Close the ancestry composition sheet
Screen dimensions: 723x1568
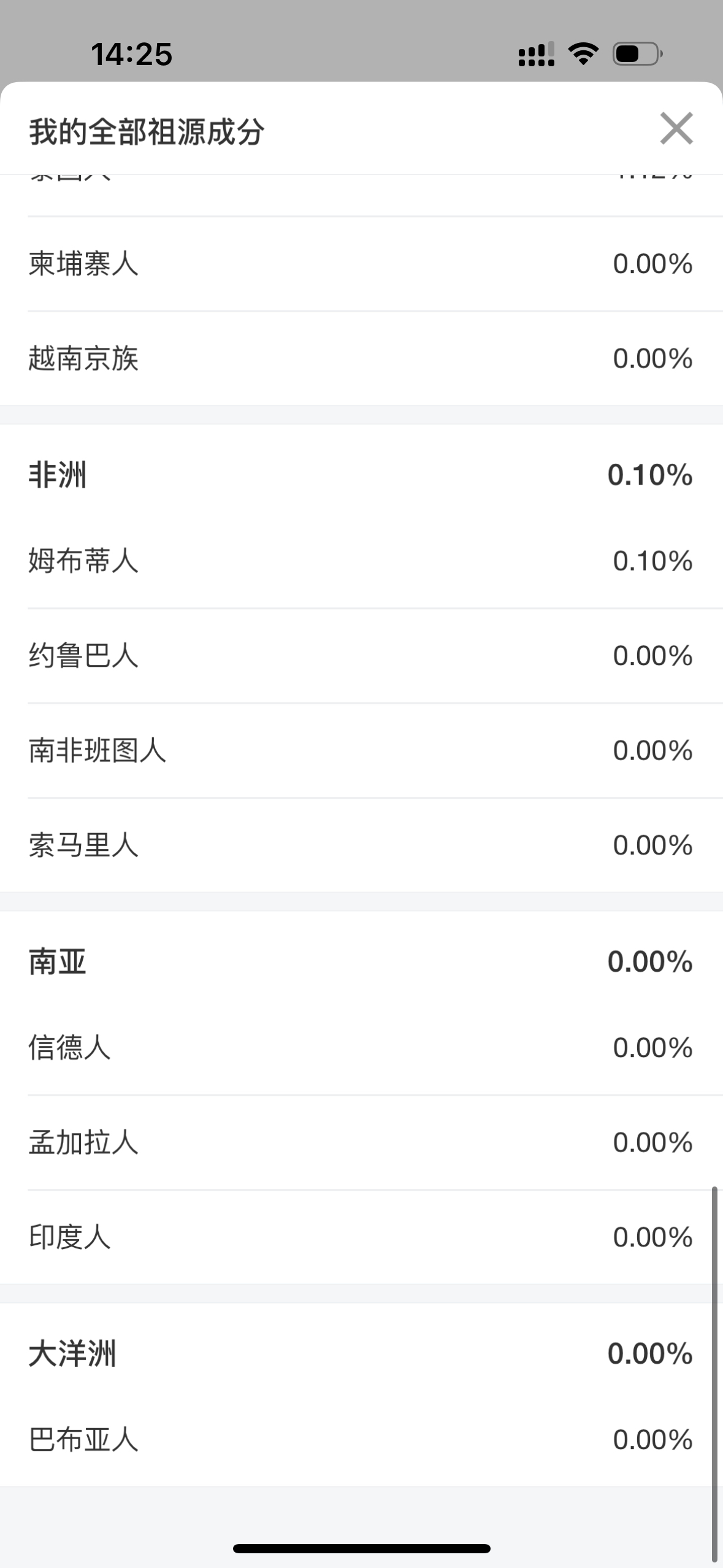[676, 129]
